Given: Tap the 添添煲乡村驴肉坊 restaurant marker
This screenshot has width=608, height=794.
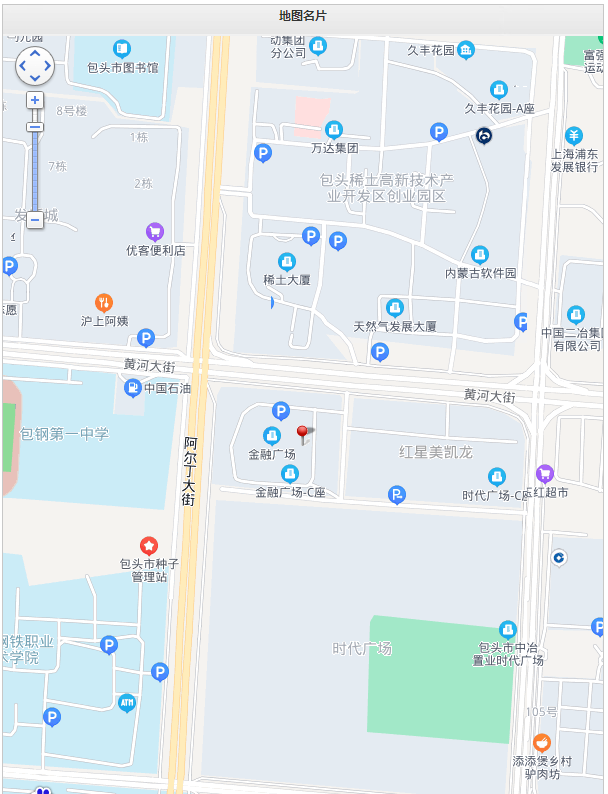Looking at the screenshot, I should [x=541, y=742].
